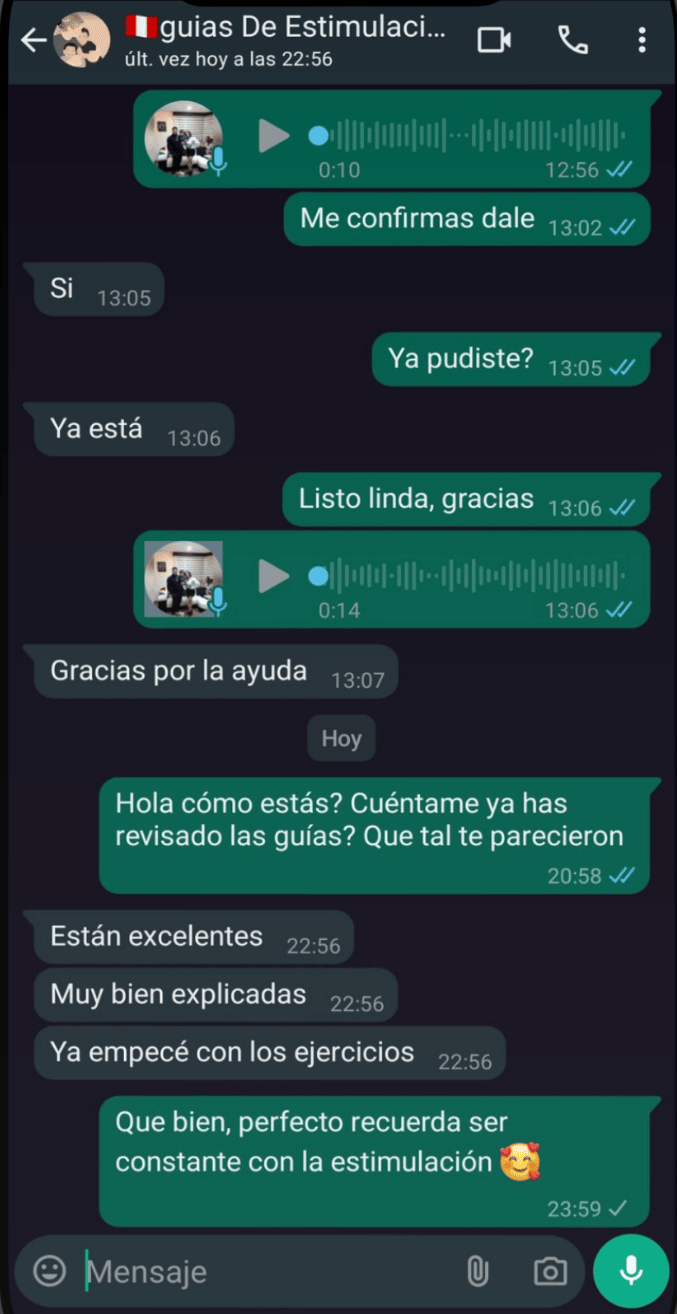Image resolution: width=677 pixels, height=1314 pixels.
Task: Open the emoji picker
Action: click(50, 1270)
